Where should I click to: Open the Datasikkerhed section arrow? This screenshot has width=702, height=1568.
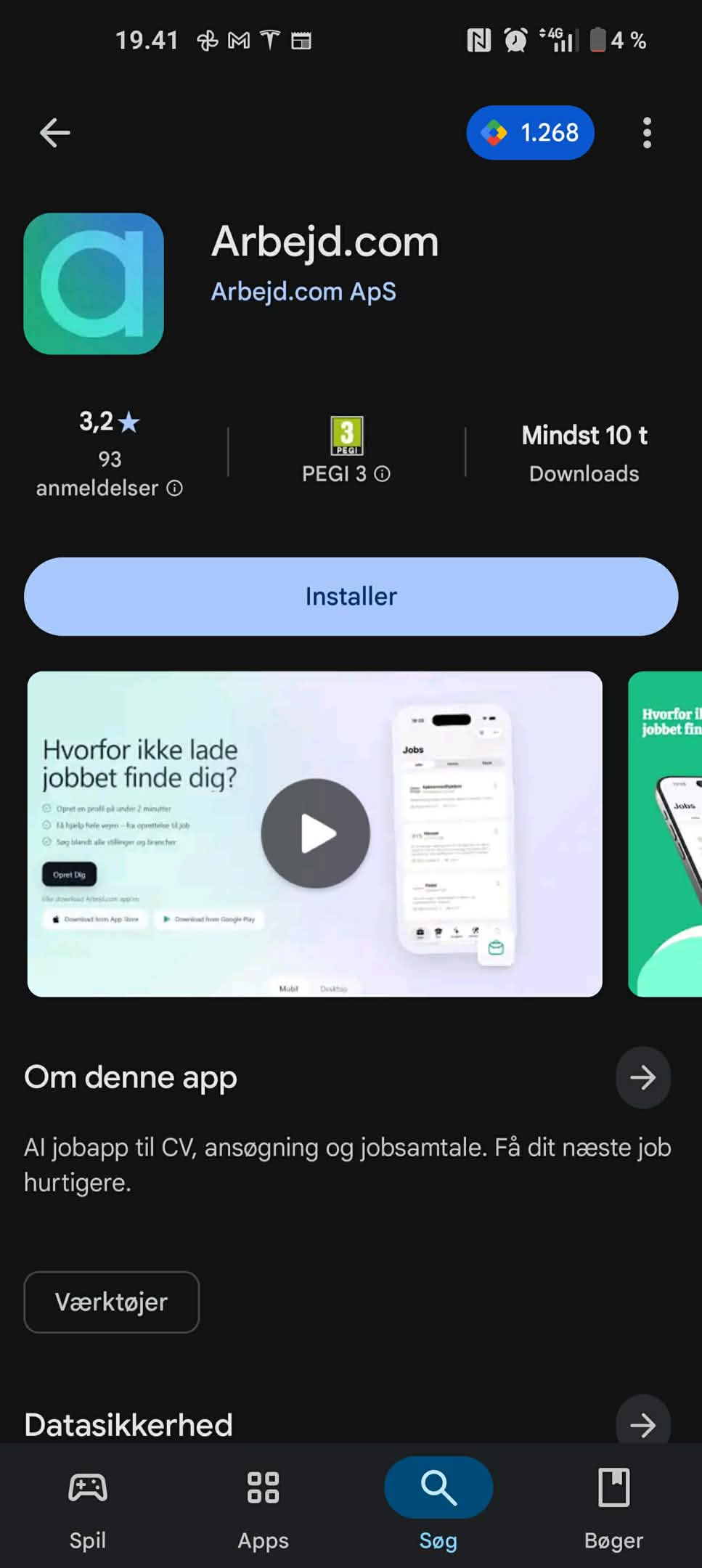(642, 1424)
